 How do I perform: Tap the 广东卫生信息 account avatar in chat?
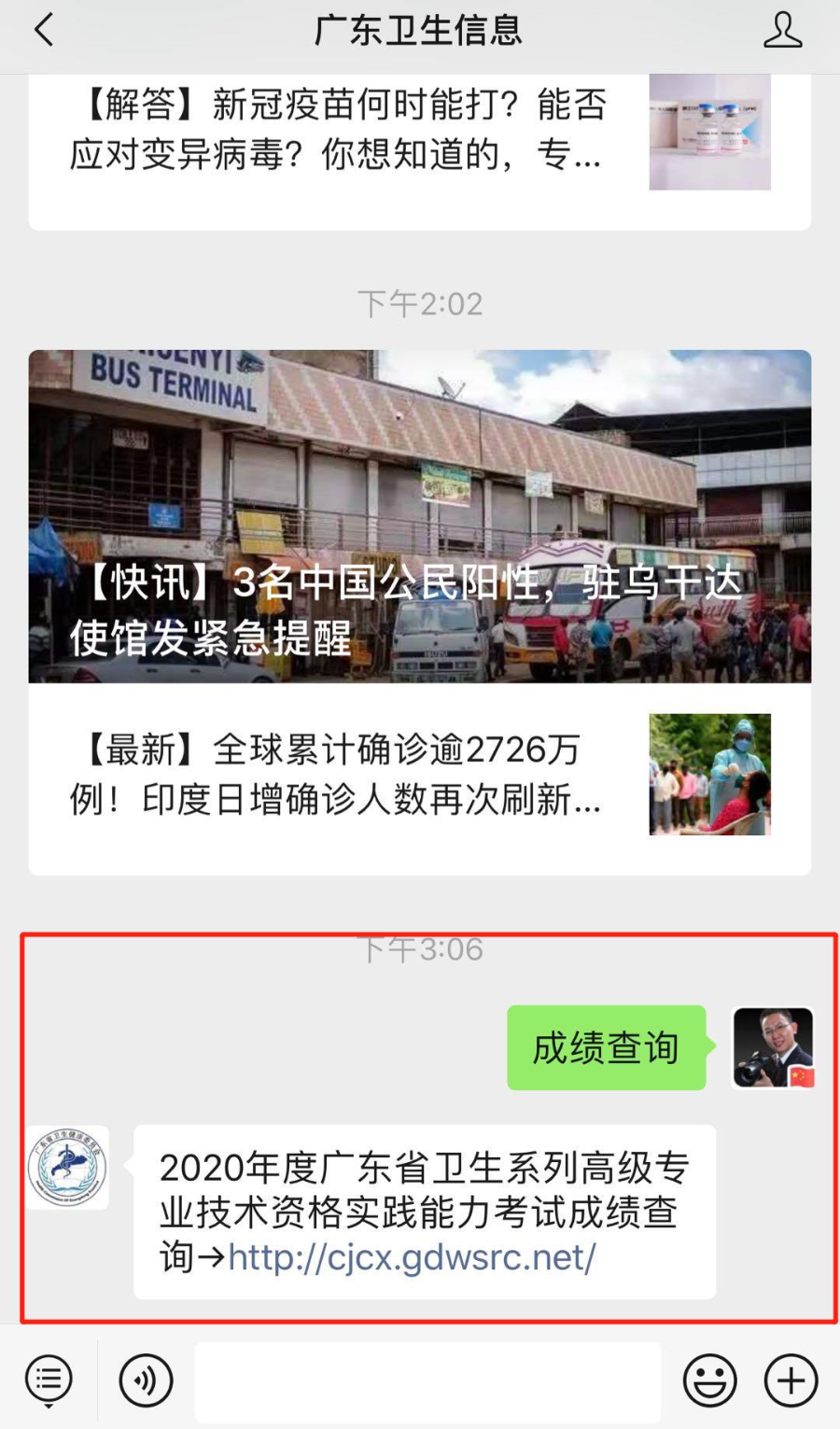coord(67,1167)
